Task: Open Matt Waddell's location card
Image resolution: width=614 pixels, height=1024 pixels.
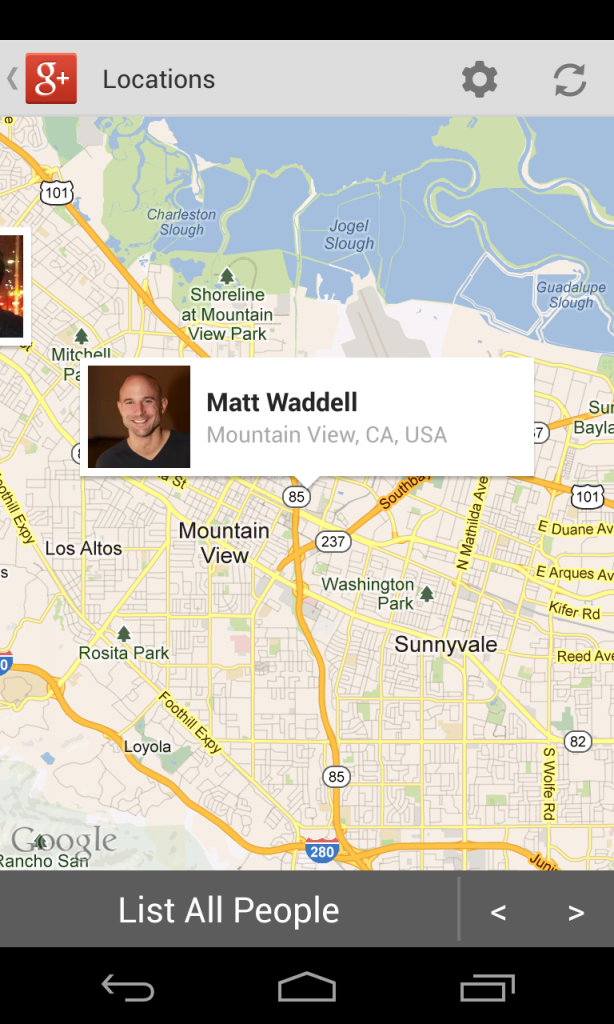Action: (x=307, y=417)
